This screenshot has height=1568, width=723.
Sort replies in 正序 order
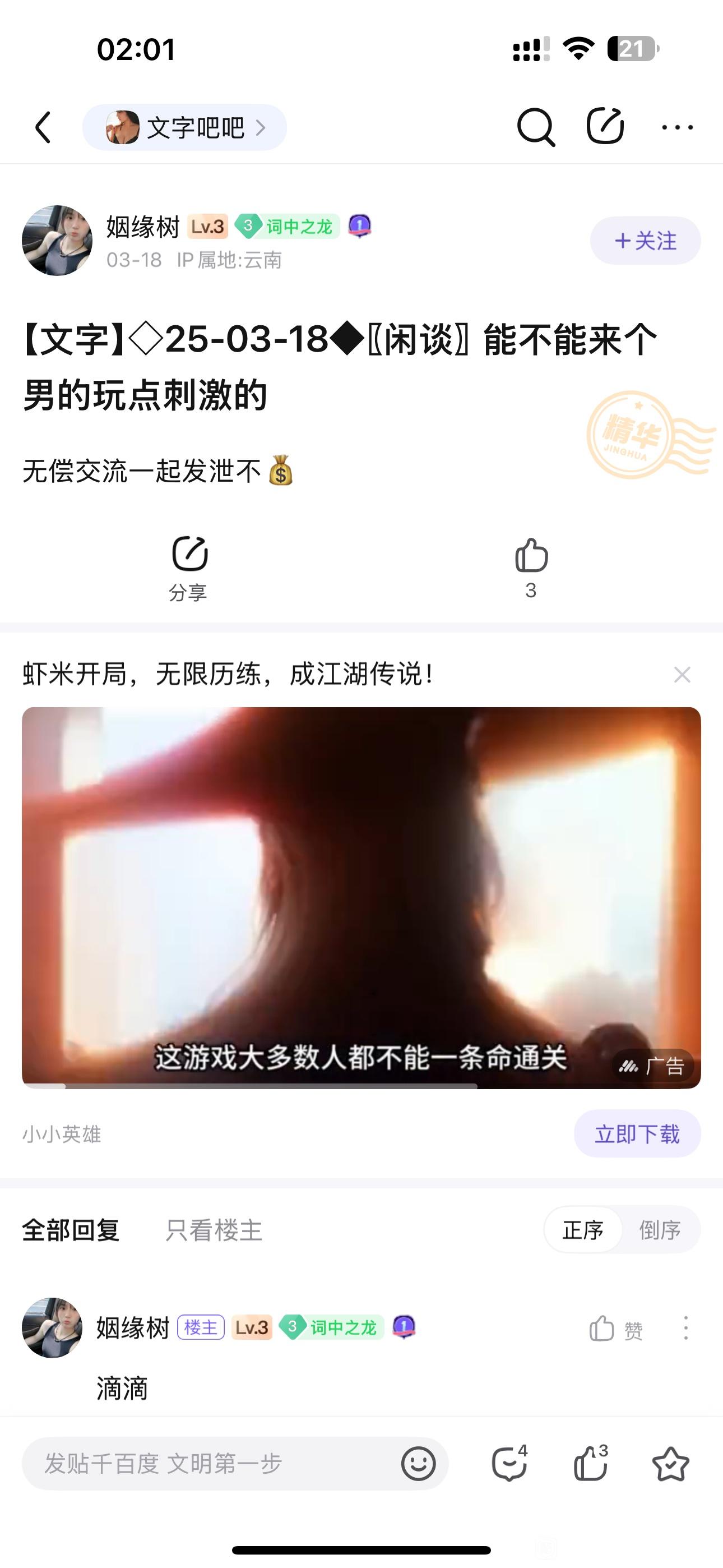pyautogui.click(x=583, y=1231)
